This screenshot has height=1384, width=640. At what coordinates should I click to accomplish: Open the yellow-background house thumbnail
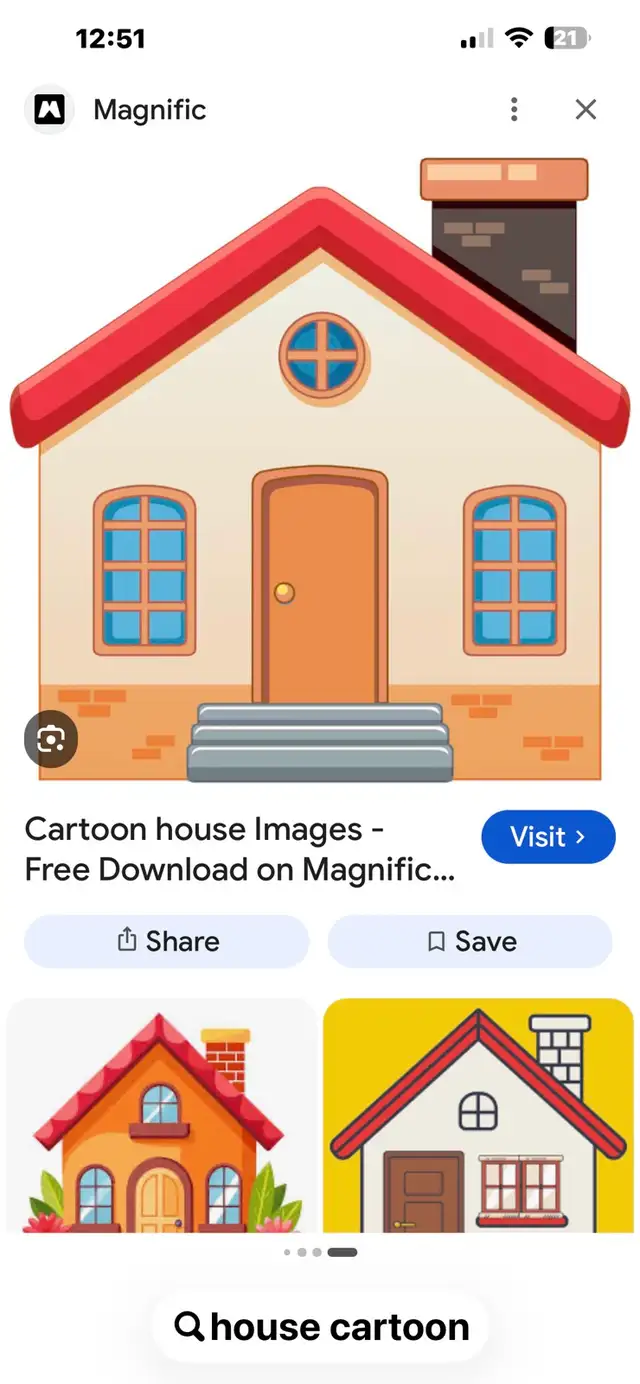point(477,1115)
